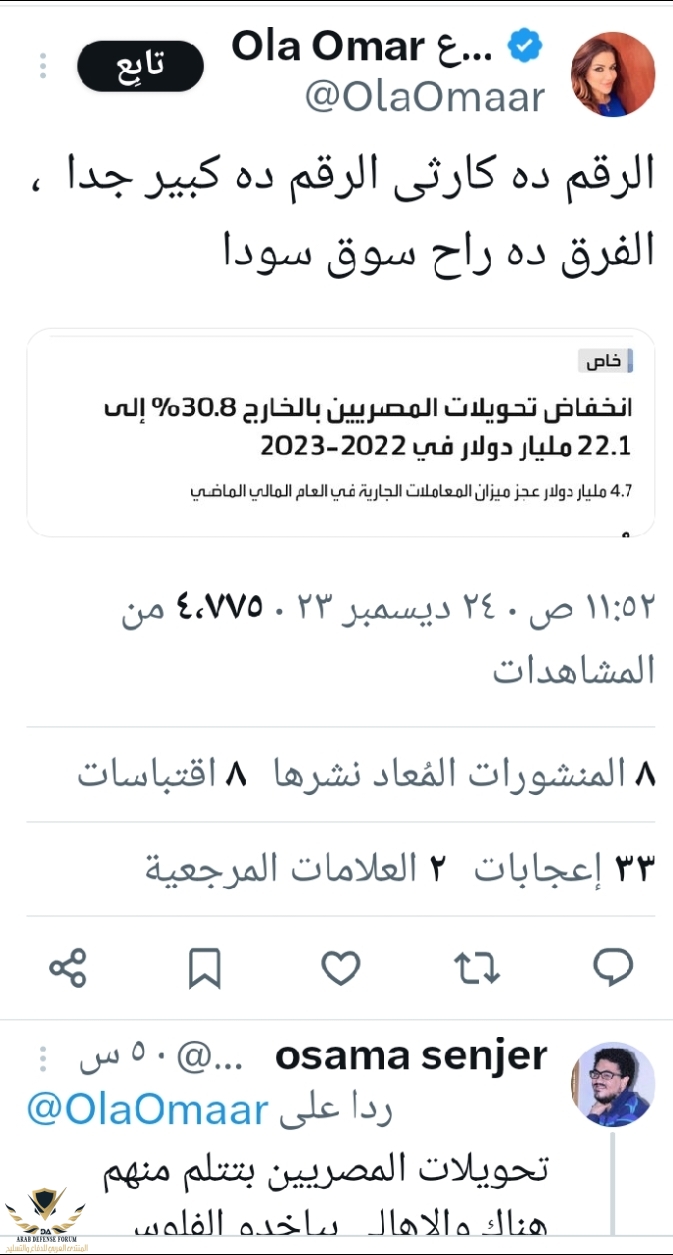The width and height of the screenshot is (673, 1255).
Task: Repost Ola Omar's tweet
Action: pyautogui.click(x=476, y=967)
